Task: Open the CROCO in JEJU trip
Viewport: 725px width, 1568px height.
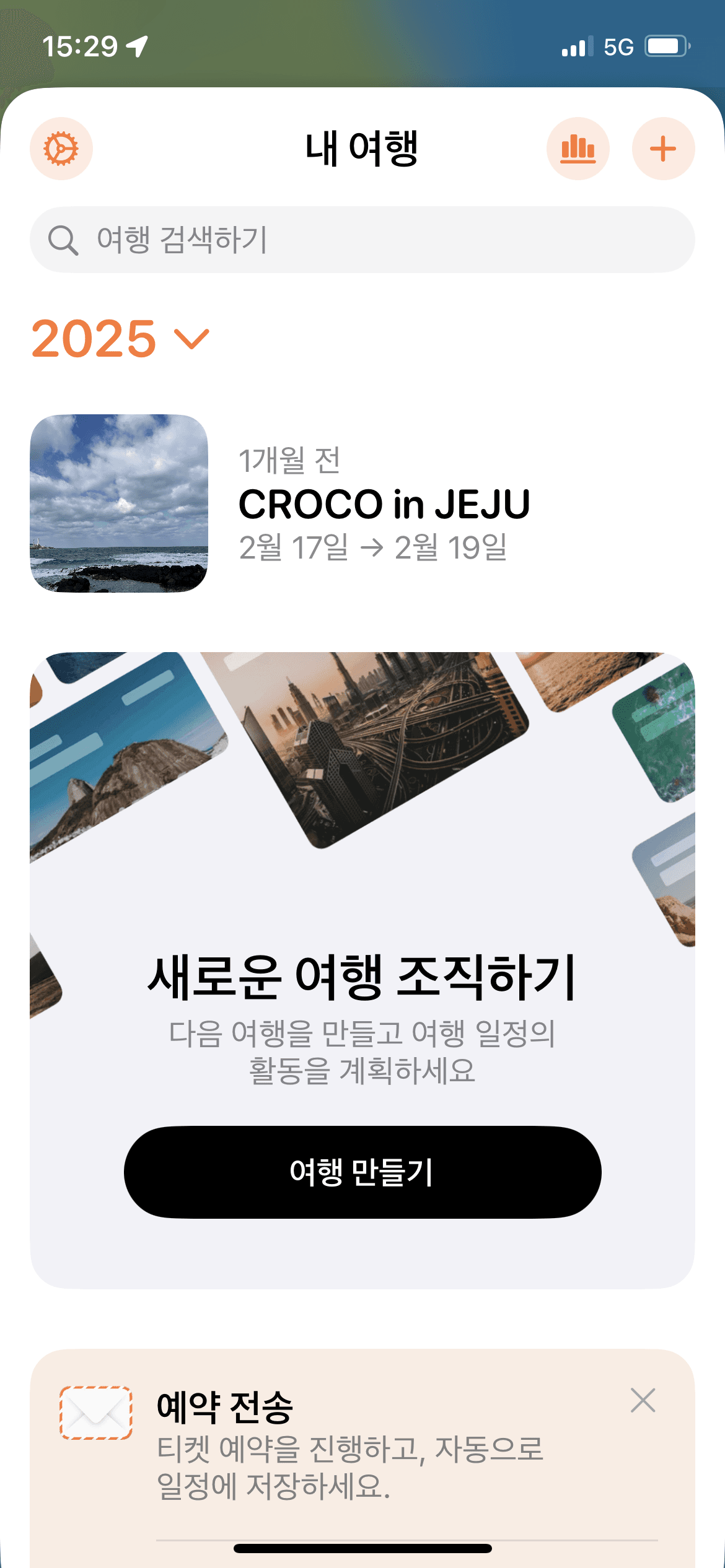Action: click(362, 503)
